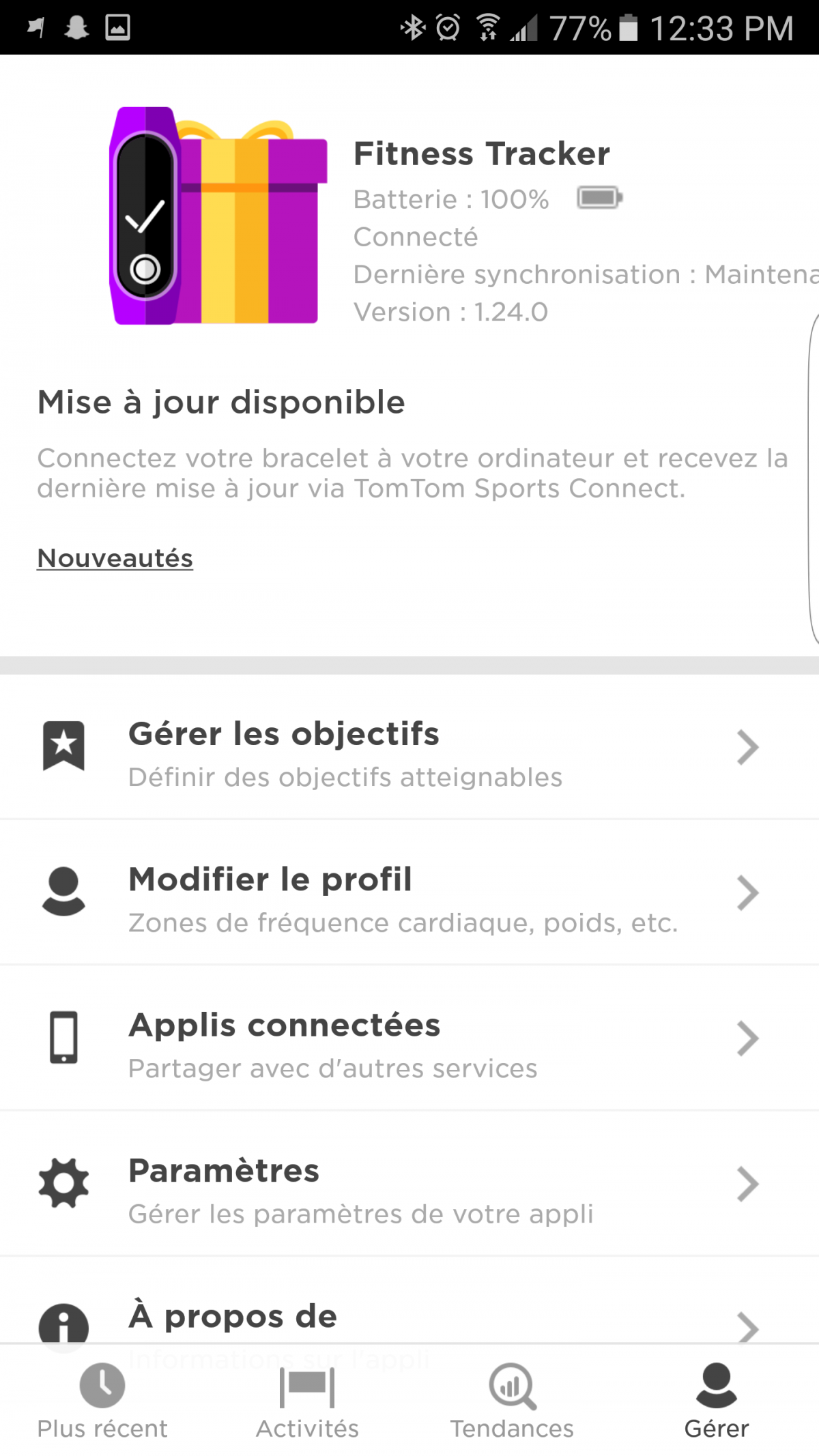Switch to the Plus récent tab

tap(102, 1401)
